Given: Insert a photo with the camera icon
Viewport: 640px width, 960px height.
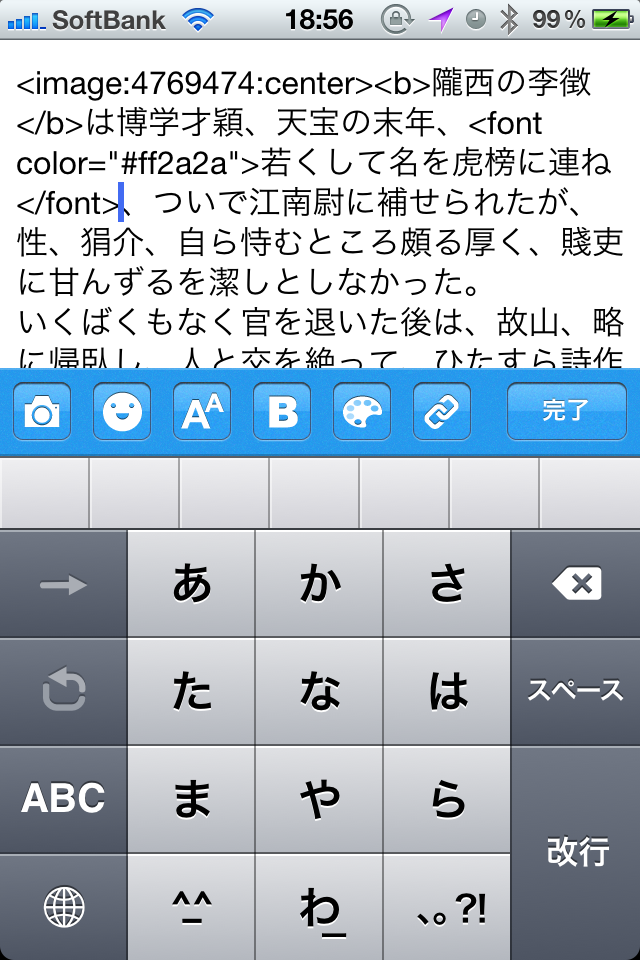Looking at the screenshot, I should click(42, 411).
